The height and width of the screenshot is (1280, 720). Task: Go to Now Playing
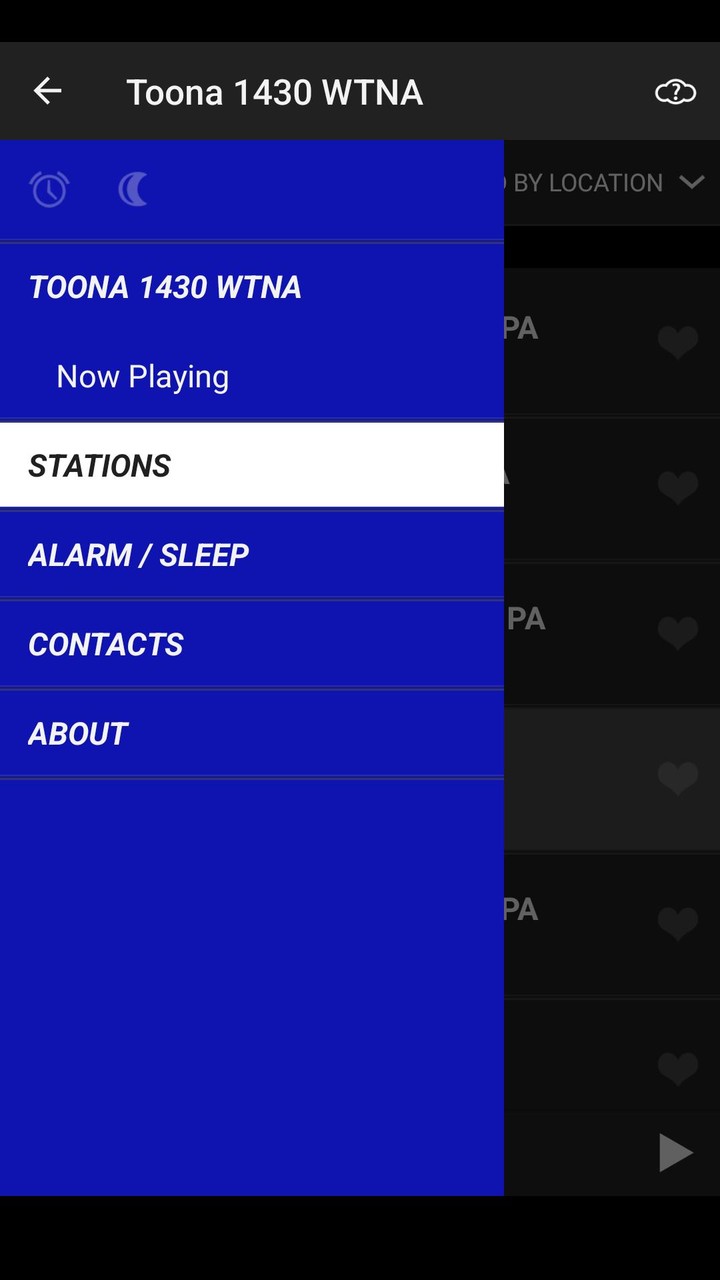pos(143,376)
